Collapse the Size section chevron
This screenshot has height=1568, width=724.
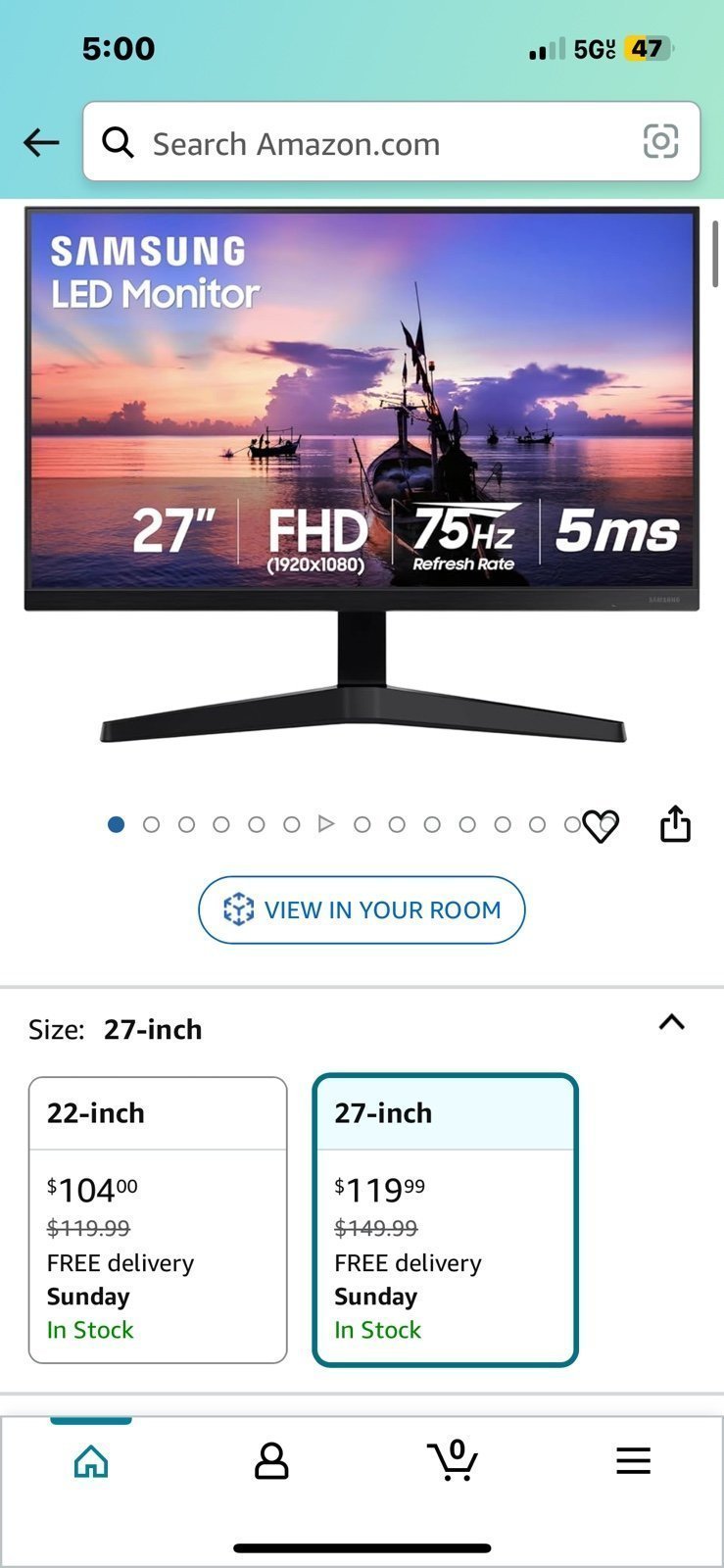(671, 1023)
